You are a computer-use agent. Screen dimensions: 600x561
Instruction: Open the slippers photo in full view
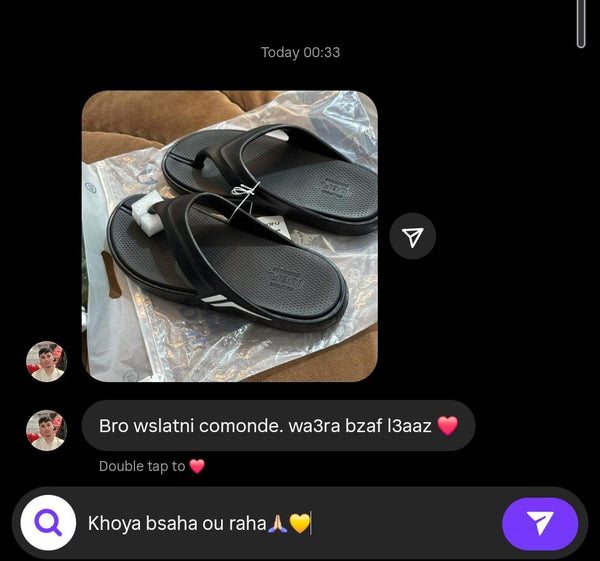(229, 236)
